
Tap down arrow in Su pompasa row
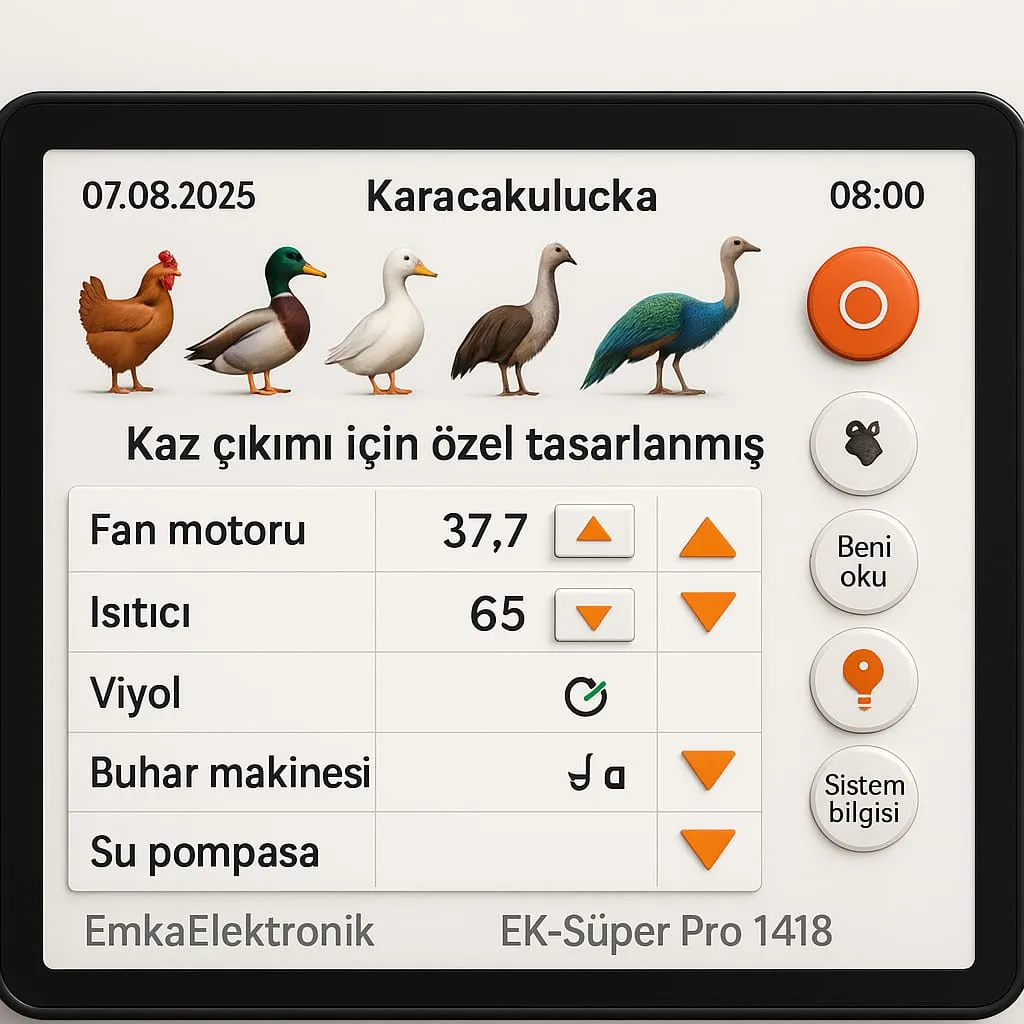(x=707, y=848)
